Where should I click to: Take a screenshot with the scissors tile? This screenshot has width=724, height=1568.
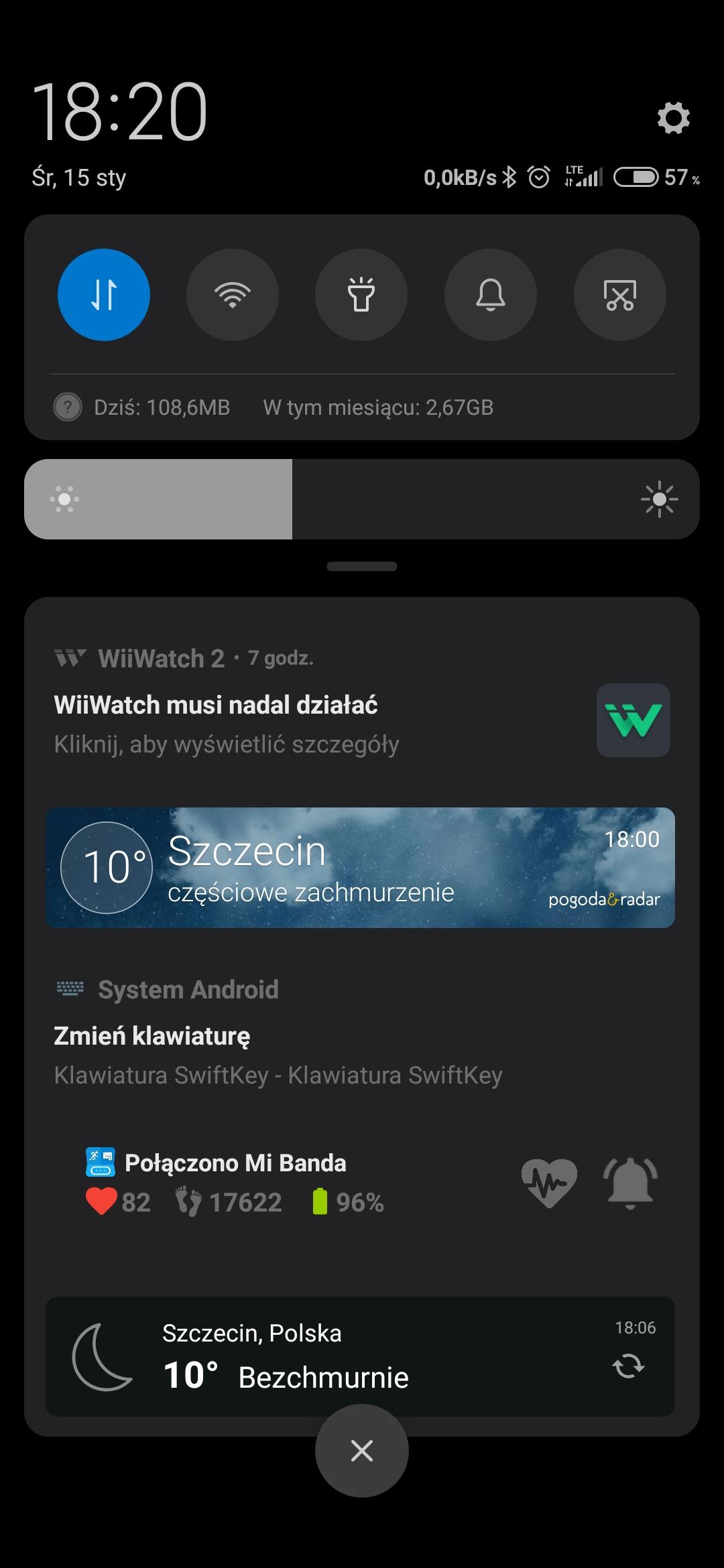pyautogui.click(x=620, y=295)
